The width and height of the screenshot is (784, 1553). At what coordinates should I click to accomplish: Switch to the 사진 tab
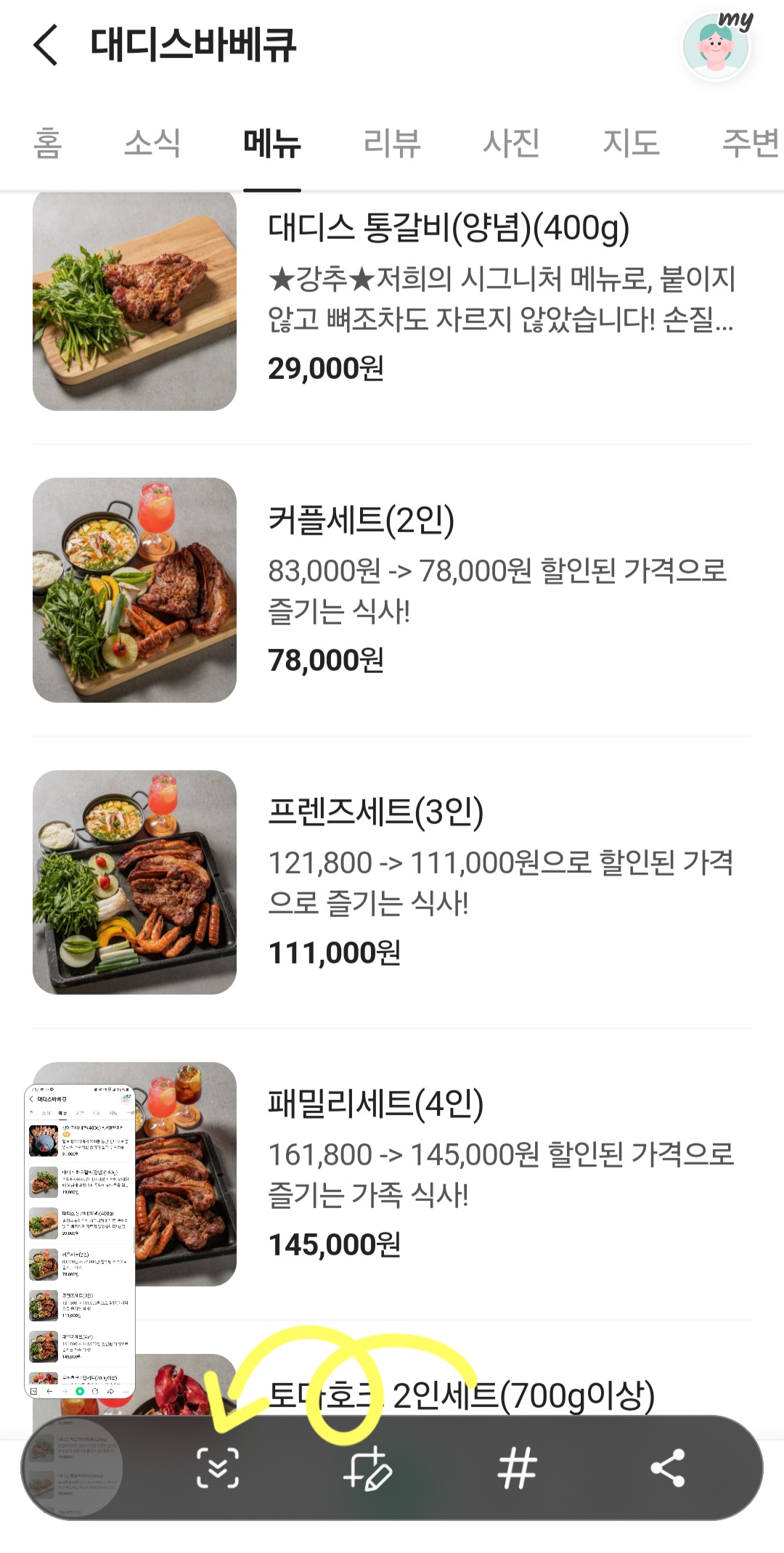pos(511,142)
